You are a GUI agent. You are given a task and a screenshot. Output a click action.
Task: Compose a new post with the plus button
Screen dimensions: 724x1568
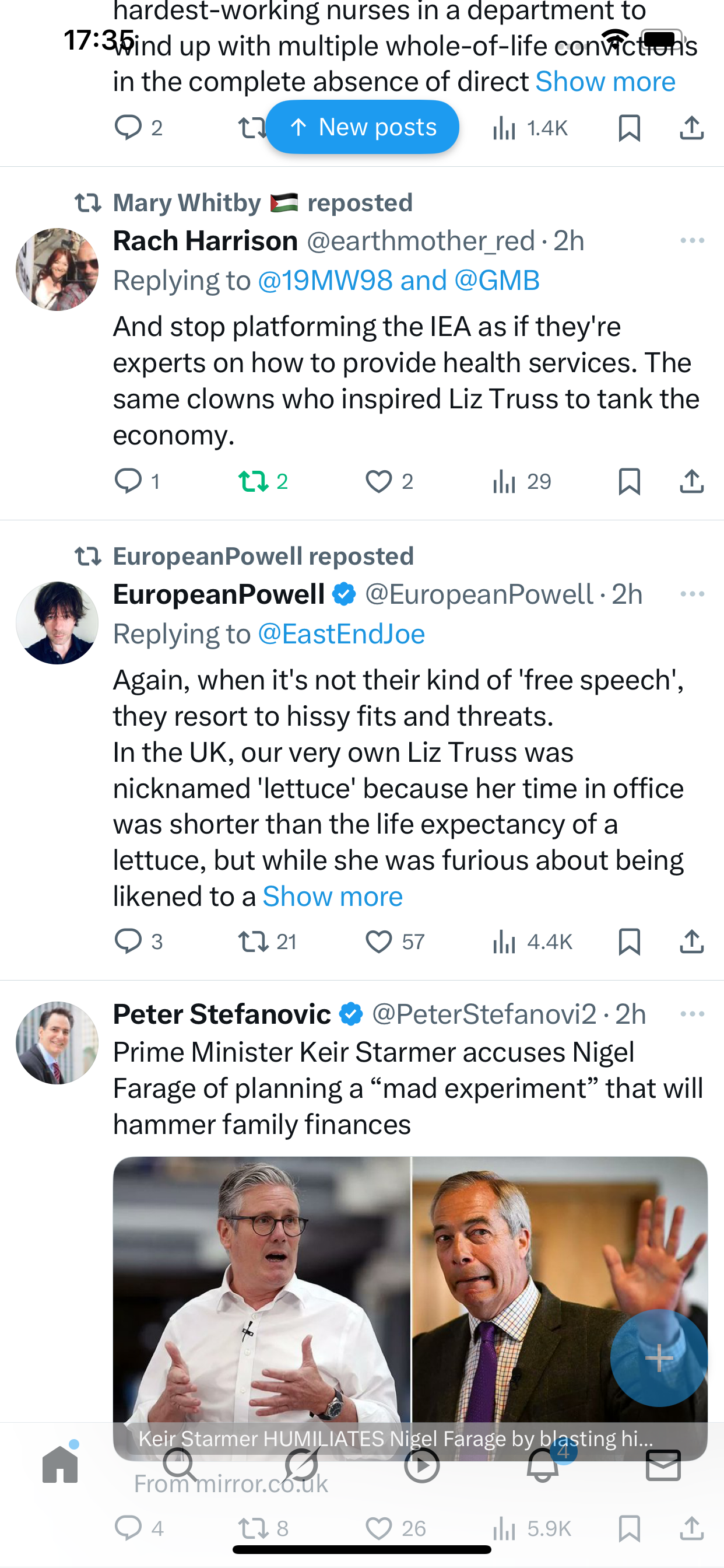[659, 1357]
